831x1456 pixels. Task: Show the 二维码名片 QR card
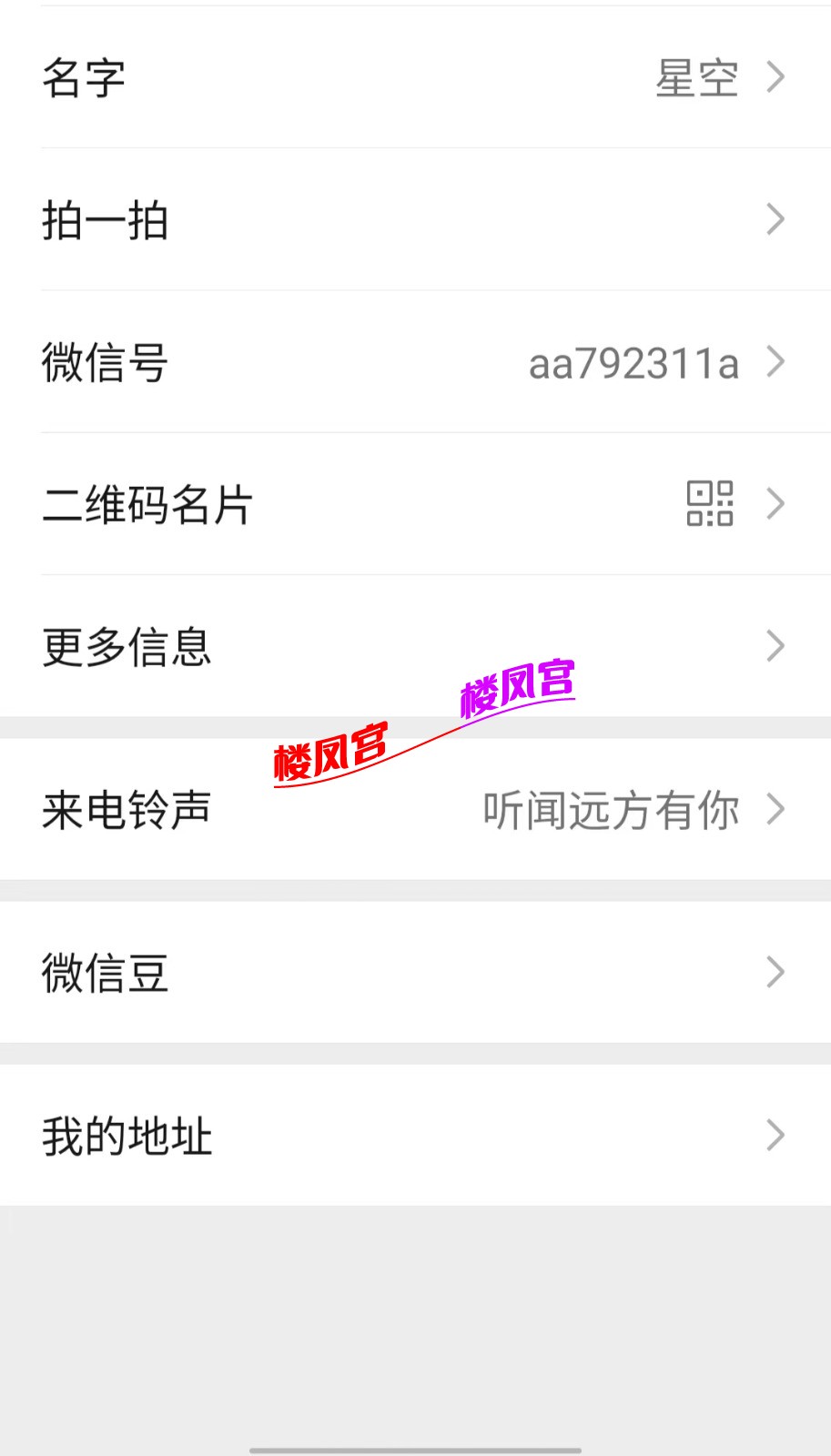415,504
